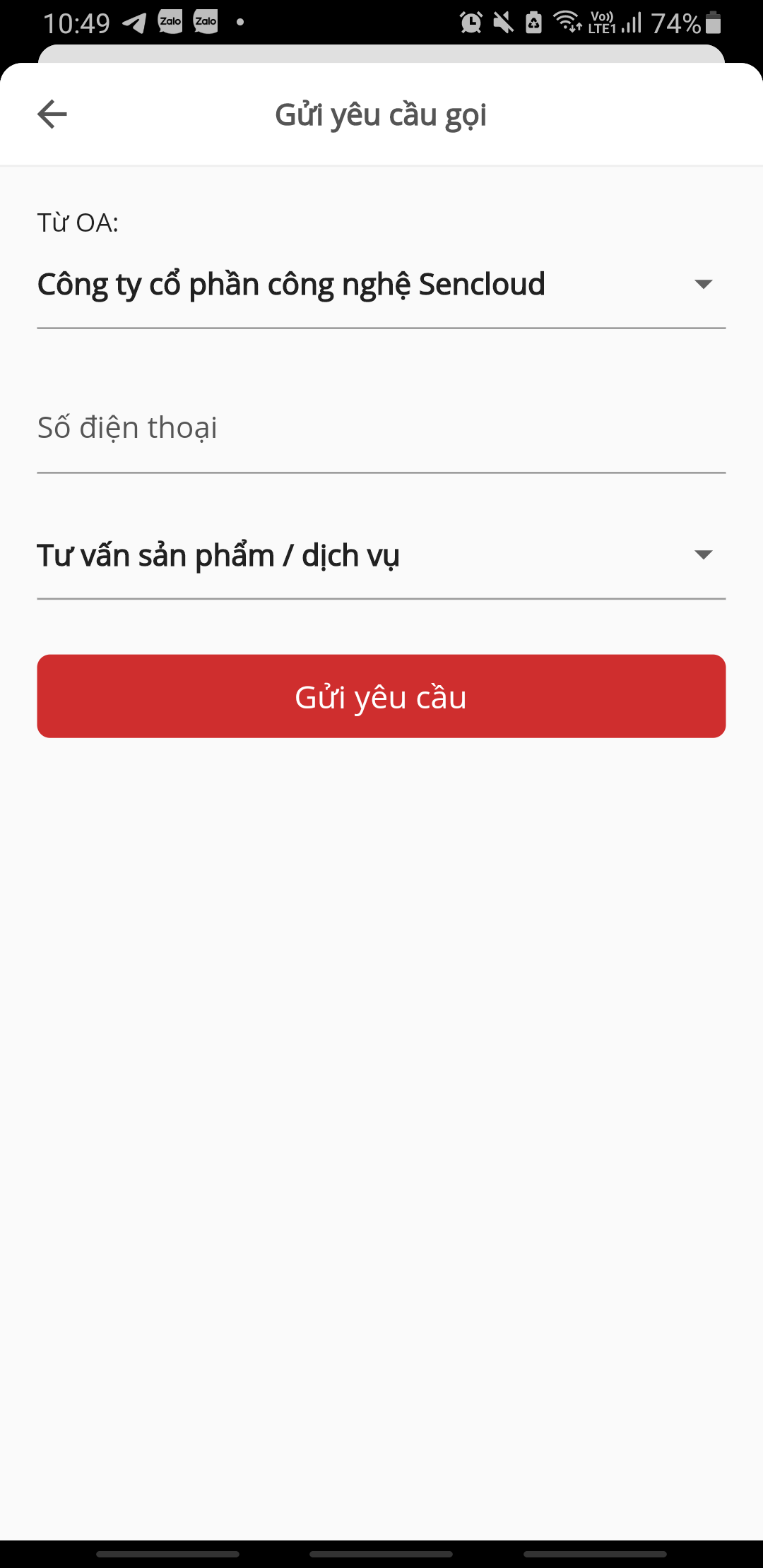This screenshot has width=763, height=1568.
Task: Expand the Tư vấn sản phẩm dropdown
Action: tap(380, 556)
